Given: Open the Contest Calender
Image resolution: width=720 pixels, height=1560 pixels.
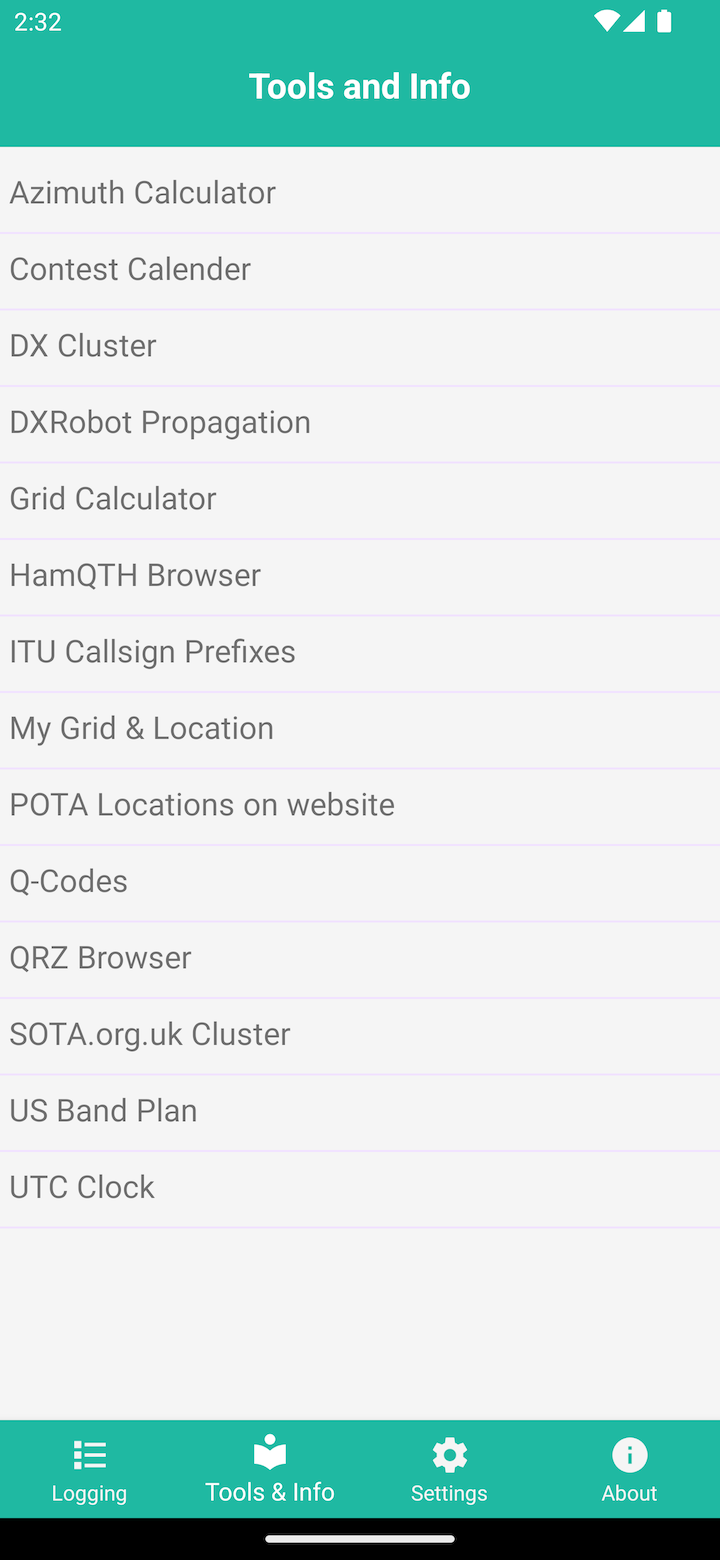Looking at the screenshot, I should (x=130, y=269).
